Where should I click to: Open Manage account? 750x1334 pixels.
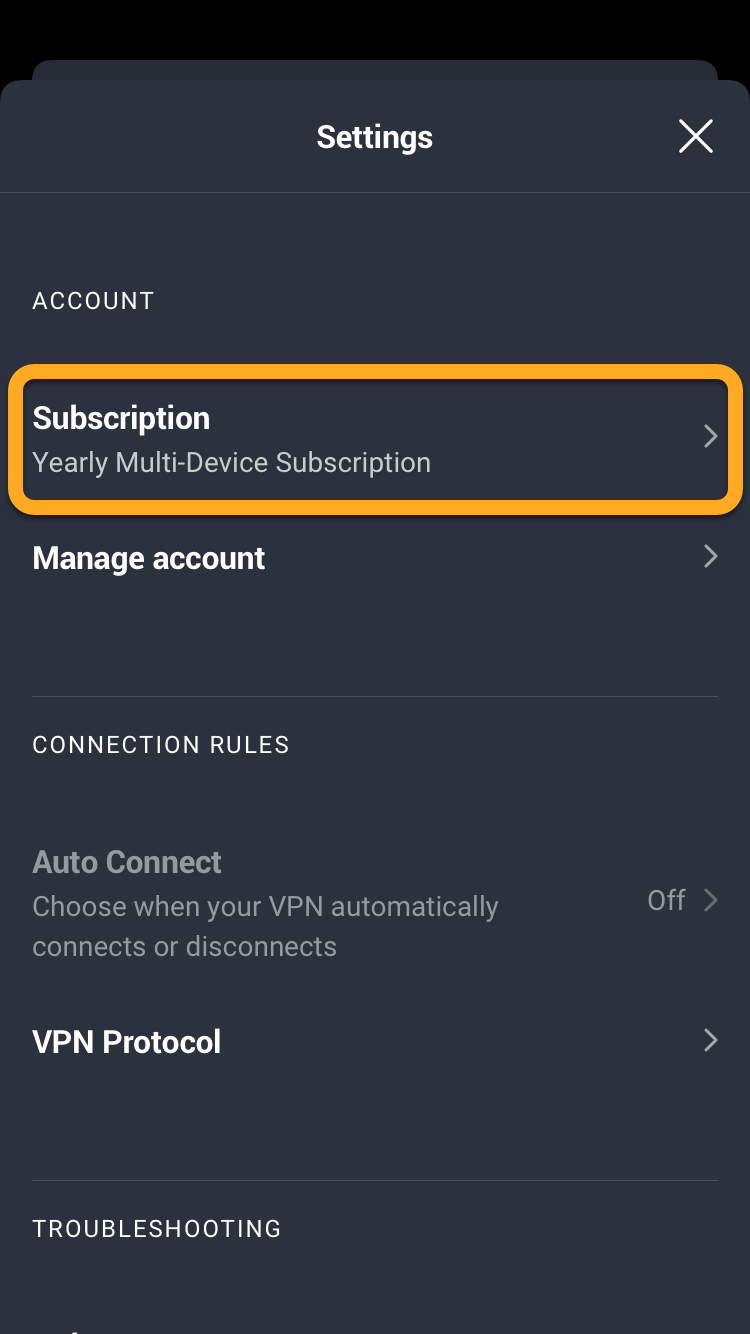click(375, 558)
